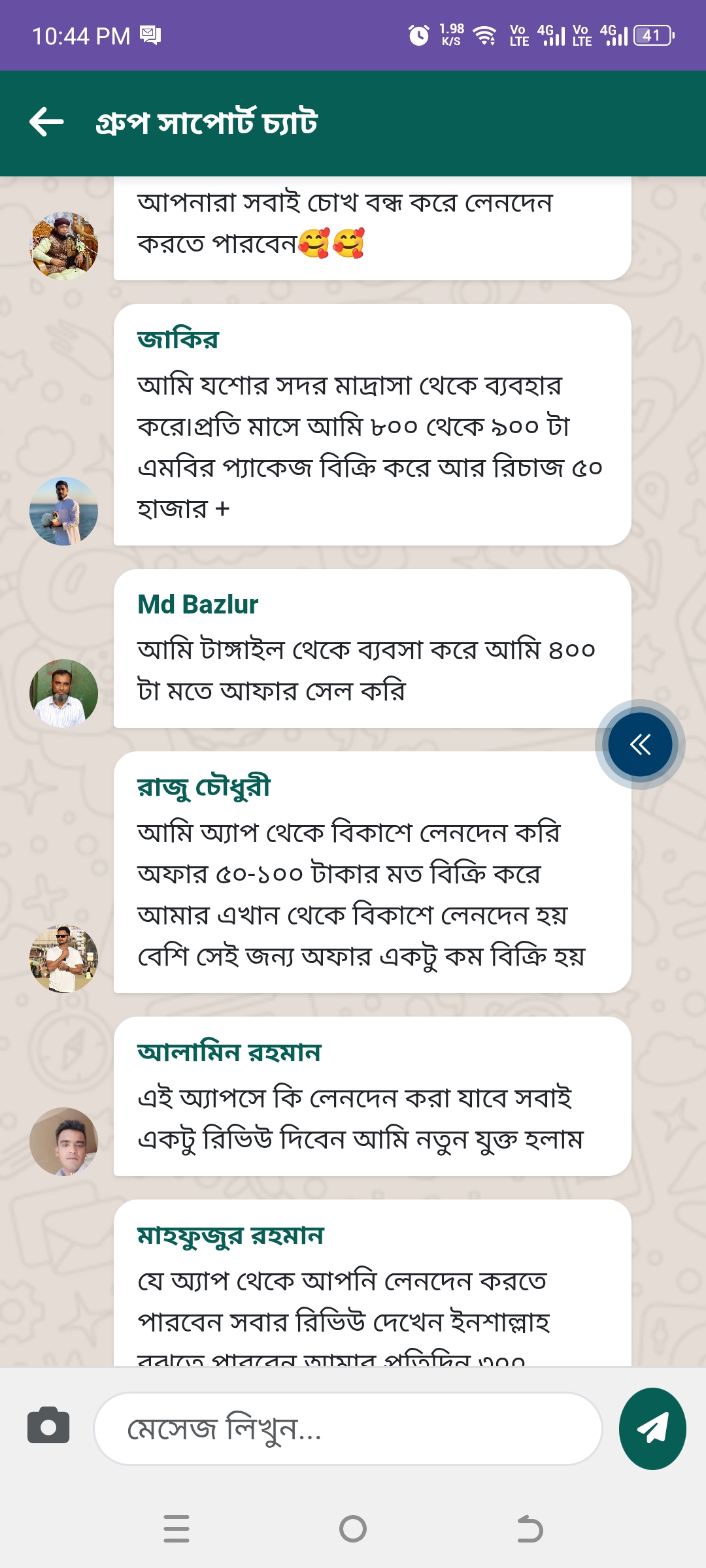The image size is (706, 1568).
Task: Focus the মেসেজ লিখুন message field
Action: [x=348, y=1429]
